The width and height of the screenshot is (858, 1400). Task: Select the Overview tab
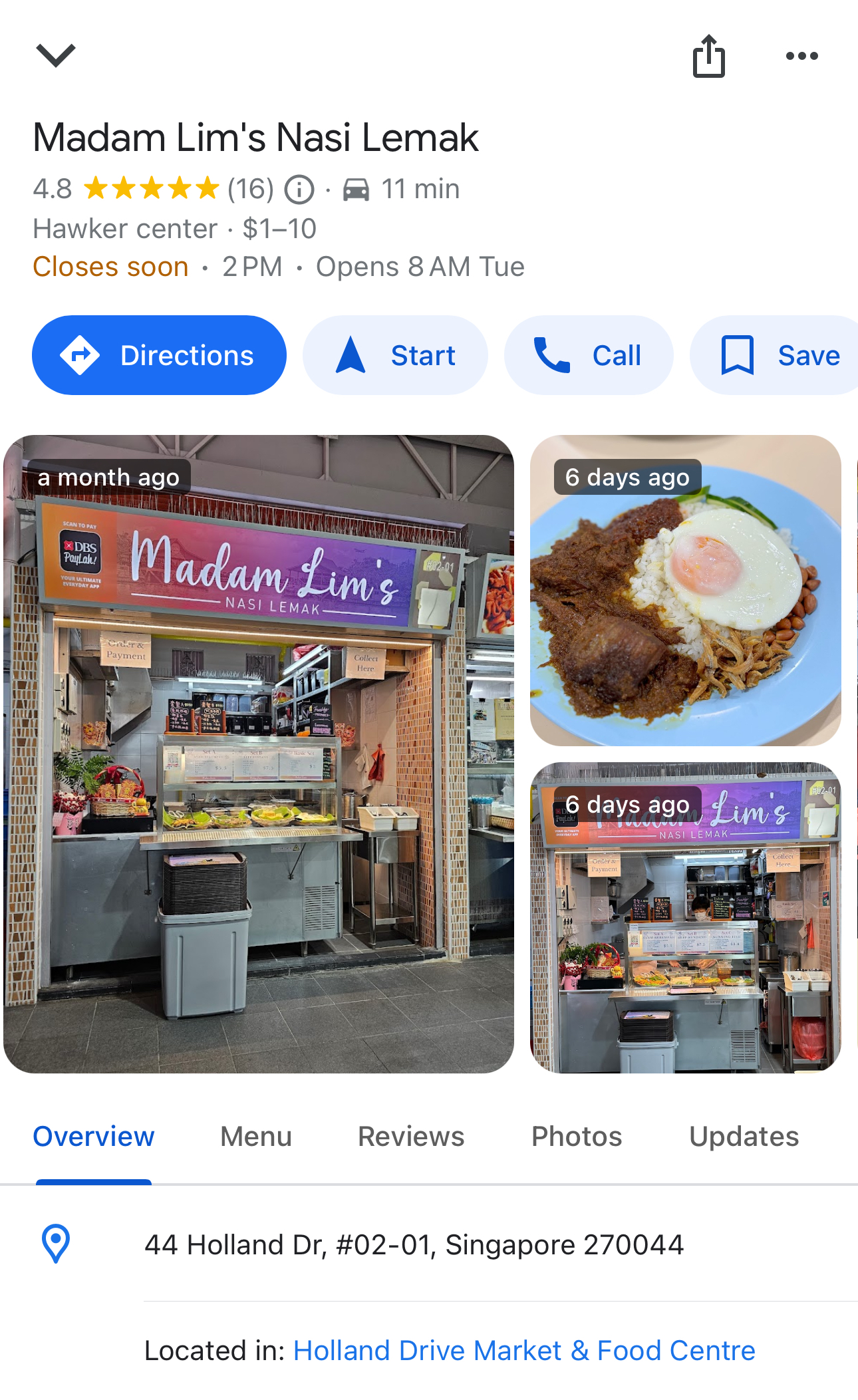tap(94, 1137)
